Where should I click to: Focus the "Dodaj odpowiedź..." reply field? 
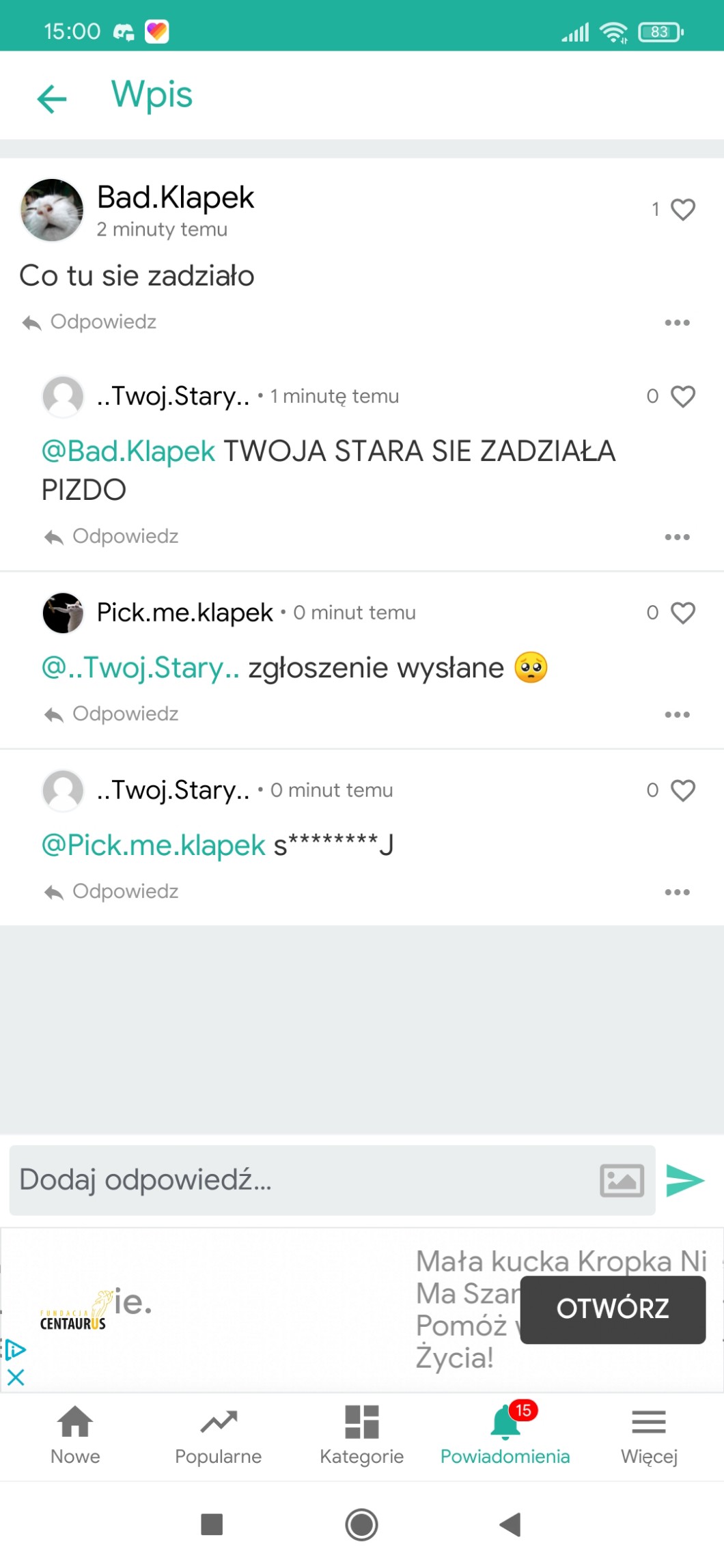301,1179
